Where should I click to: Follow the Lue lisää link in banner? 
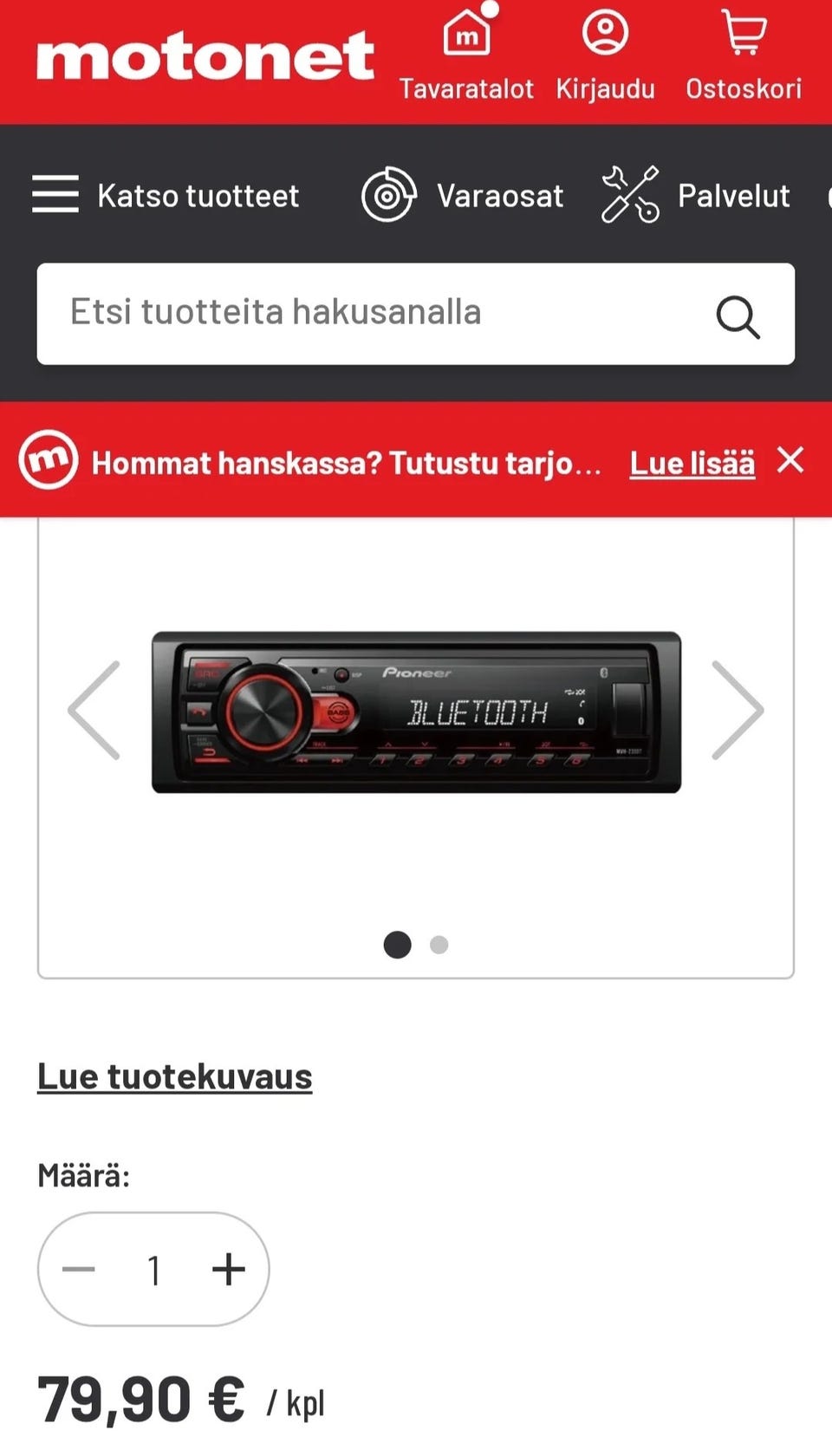pos(692,463)
